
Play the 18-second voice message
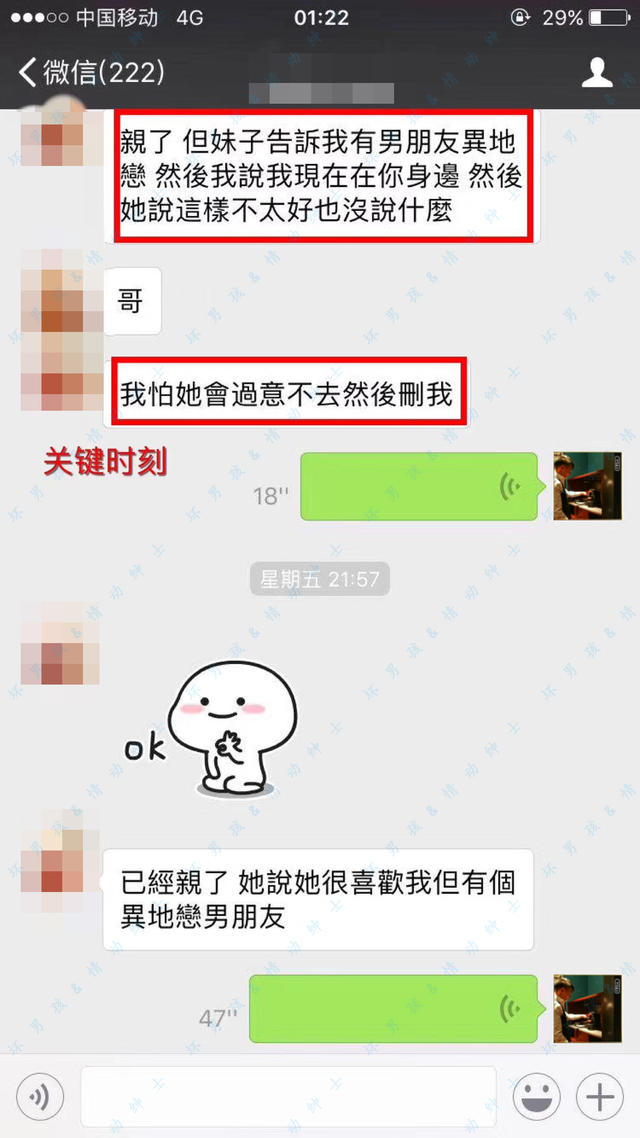pyautogui.click(x=418, y=486)
